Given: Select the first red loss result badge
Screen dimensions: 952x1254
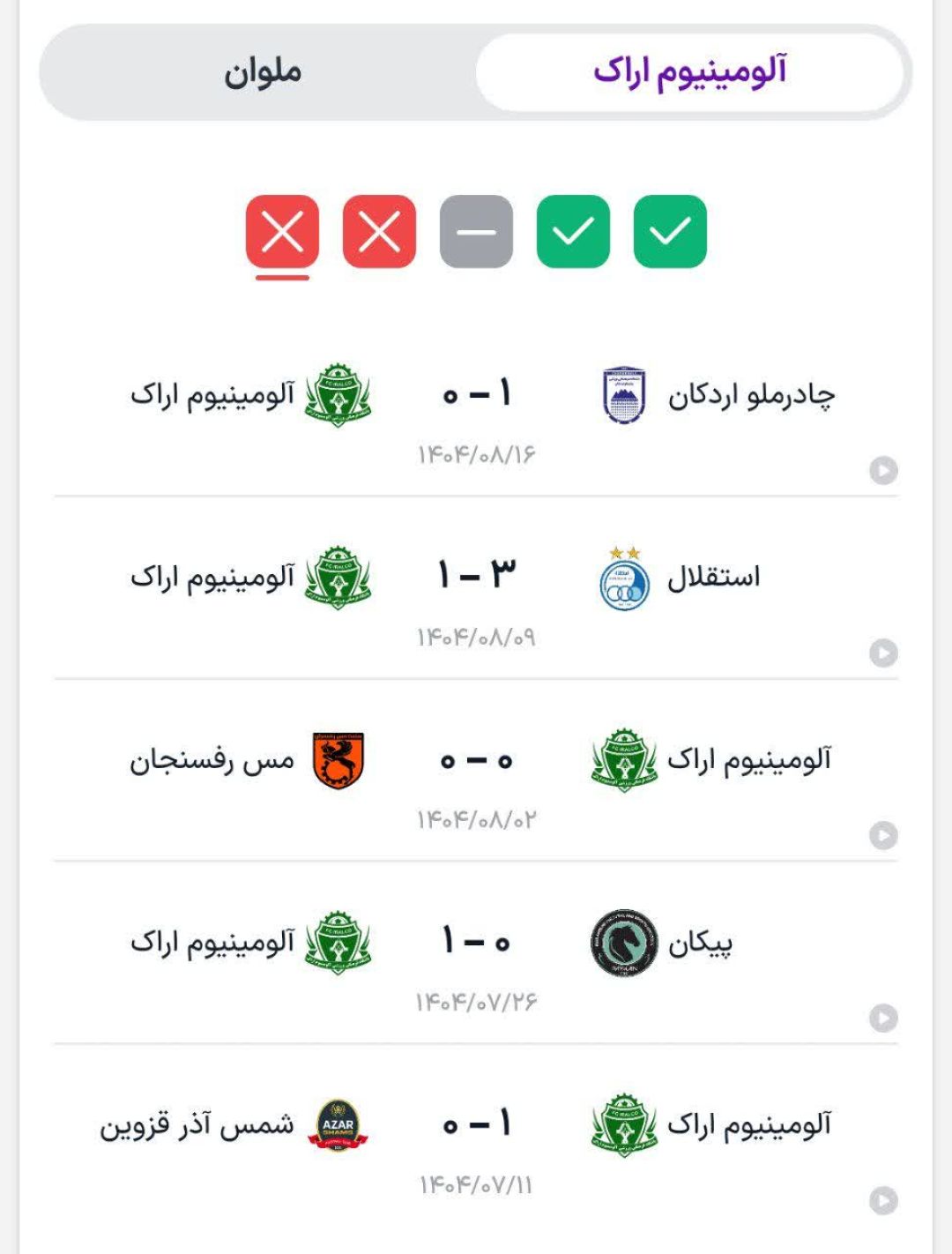Looking at the screenshot, I should (x=282, y=232).
